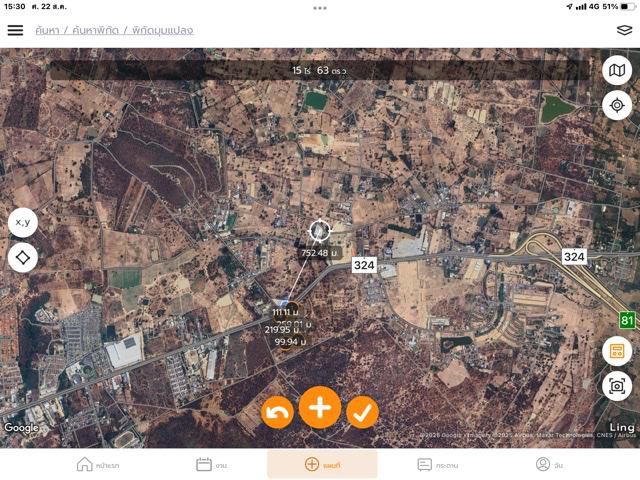Screen dimensions: 640x480
Task: Open the ฉัน profile tab
Action: [x=550, y=464]
